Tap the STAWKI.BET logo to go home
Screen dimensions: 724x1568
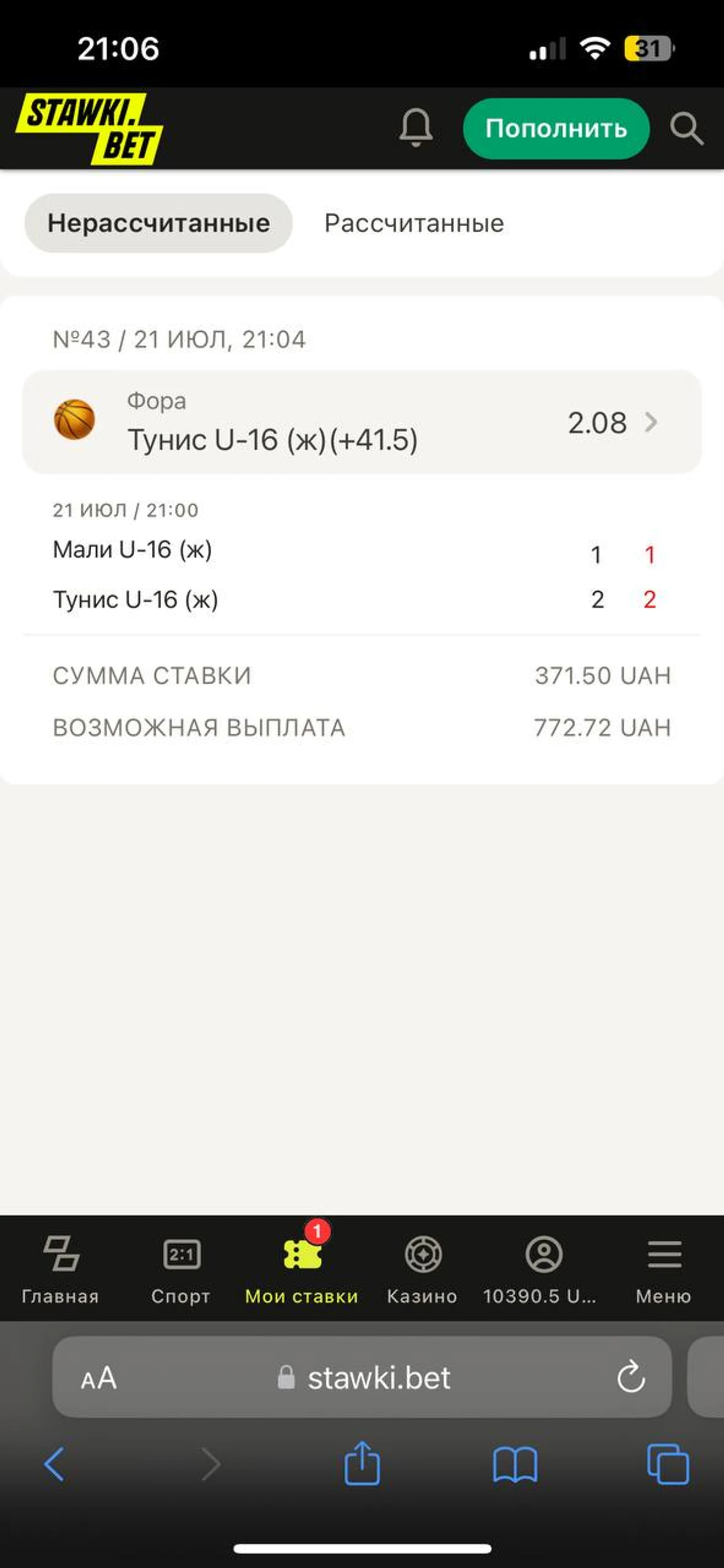89,128
